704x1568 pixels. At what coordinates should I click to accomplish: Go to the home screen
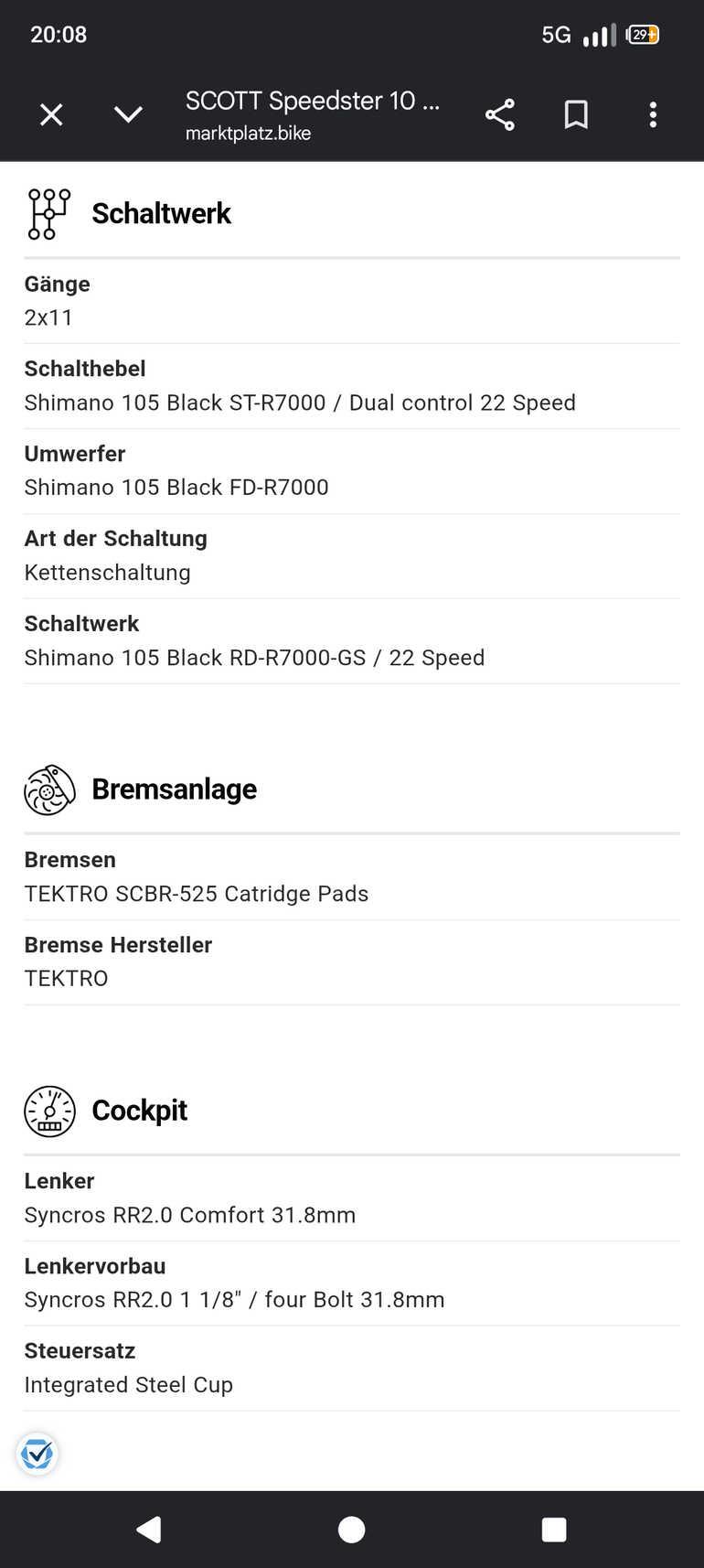tap(352, 1530)
